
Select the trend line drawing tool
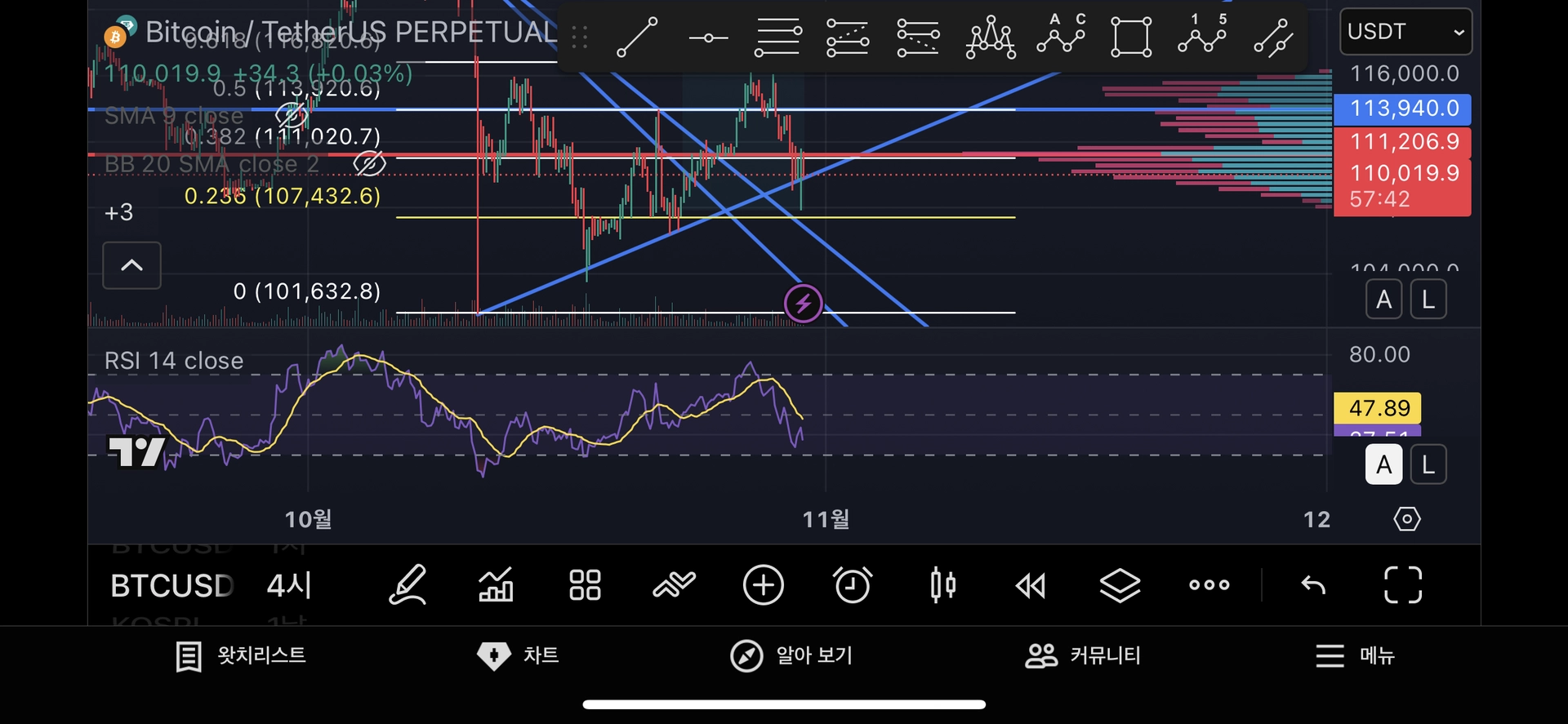(x=637, y=38)
